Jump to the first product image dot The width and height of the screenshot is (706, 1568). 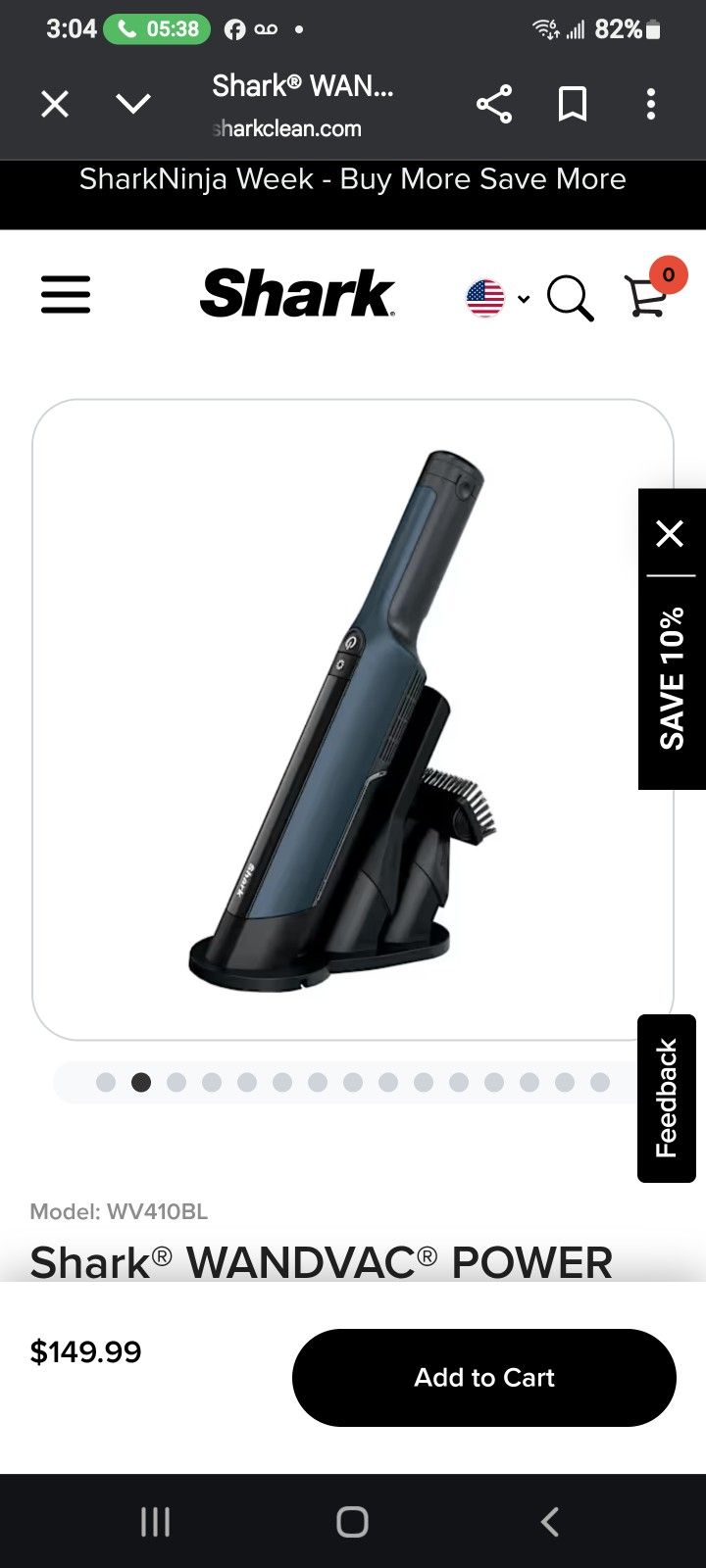click(x=106, y=1082)
